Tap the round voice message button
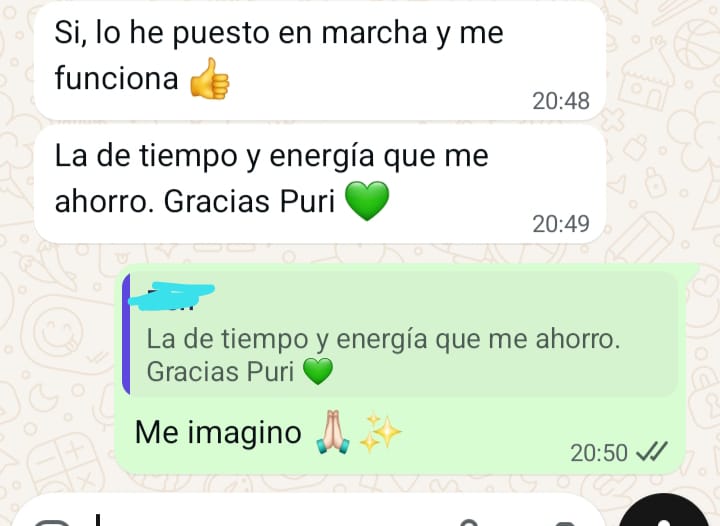720x526 pixels. (x=675, y=514)
